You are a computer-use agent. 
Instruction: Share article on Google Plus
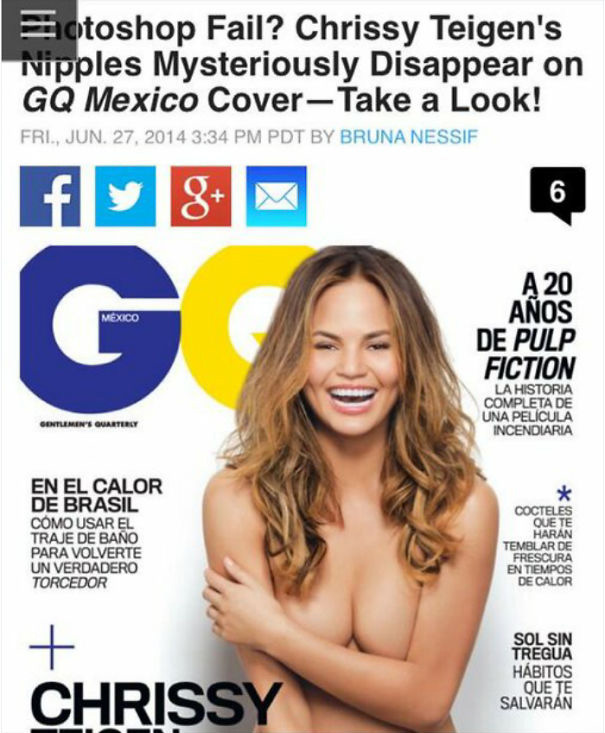200,196
